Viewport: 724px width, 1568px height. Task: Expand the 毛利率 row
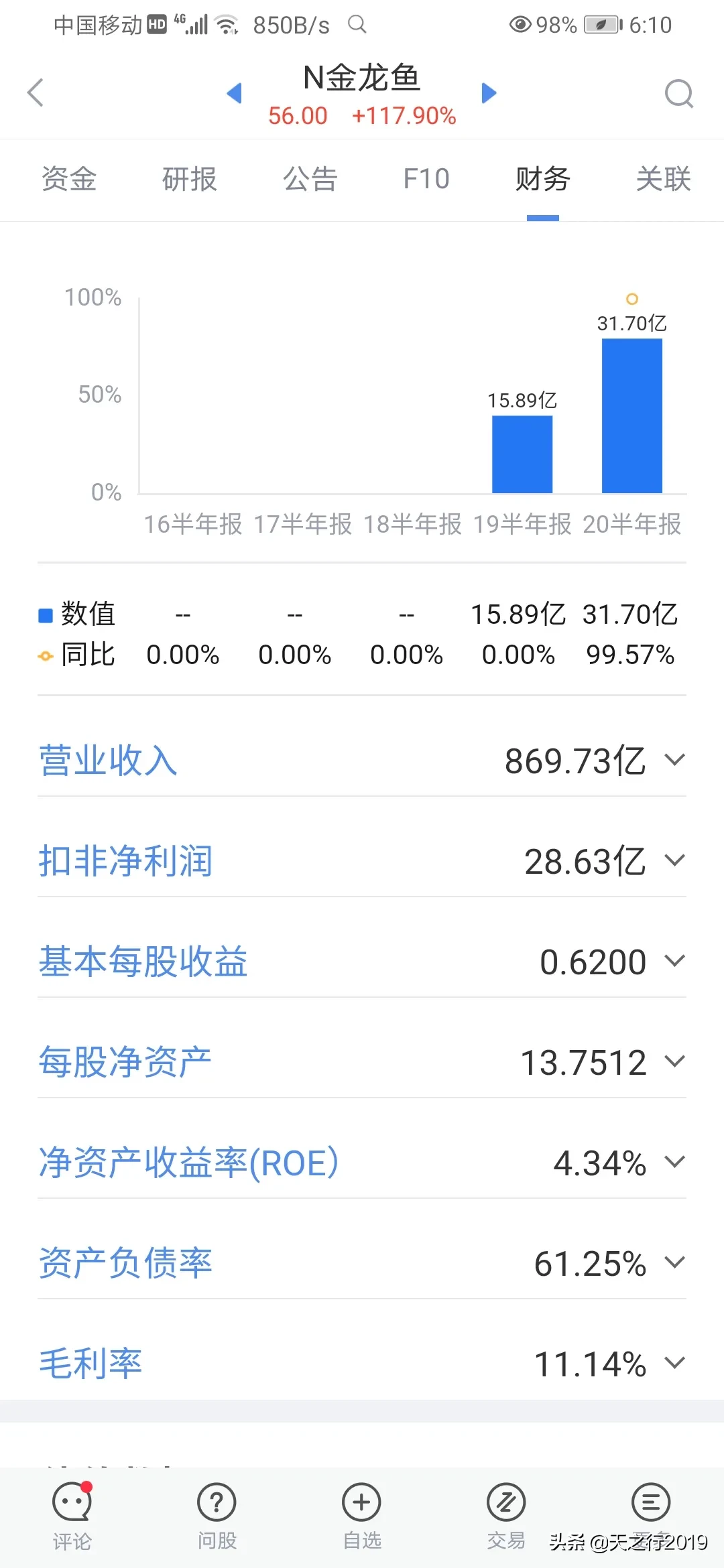(362, 1364)
